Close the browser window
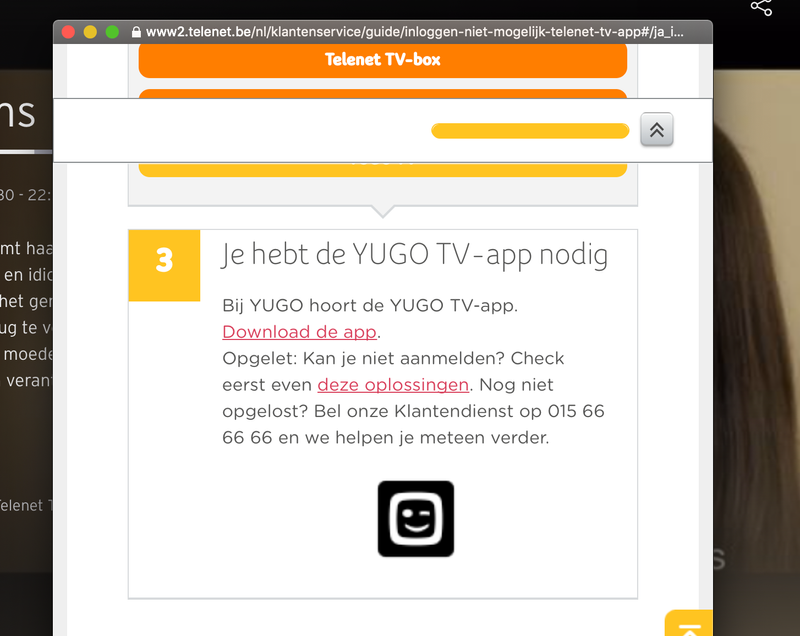The width and height of the screenshot is (800, 636). click(69, 32)
